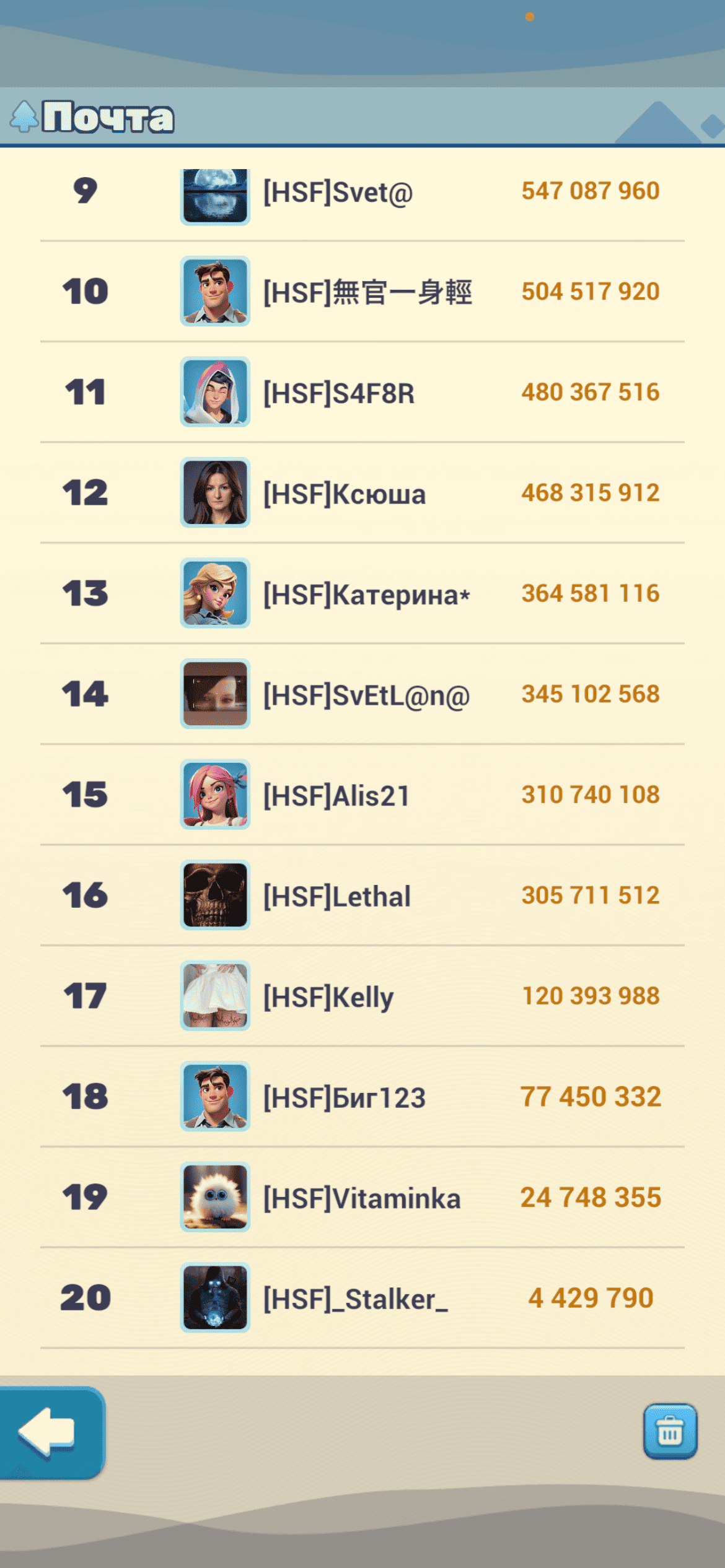Screen dimensions: 725x1568
Task: Open the rank 10 player row
Action: coord(362,292)
